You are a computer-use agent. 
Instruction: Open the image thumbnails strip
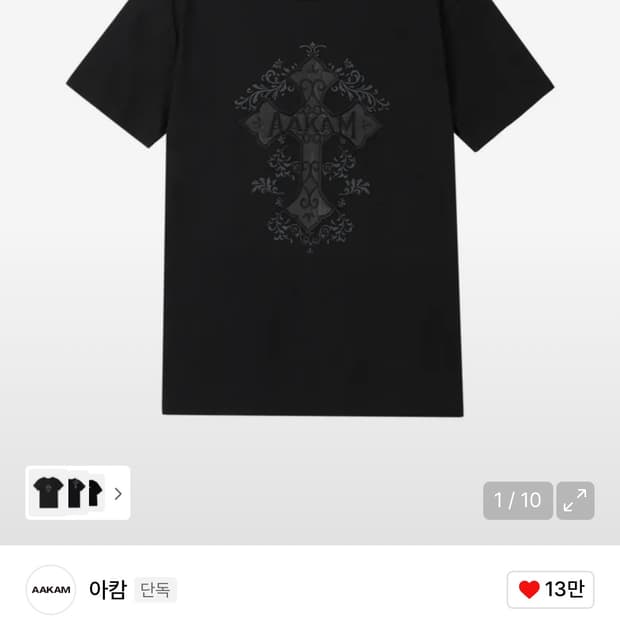[78, 493]
